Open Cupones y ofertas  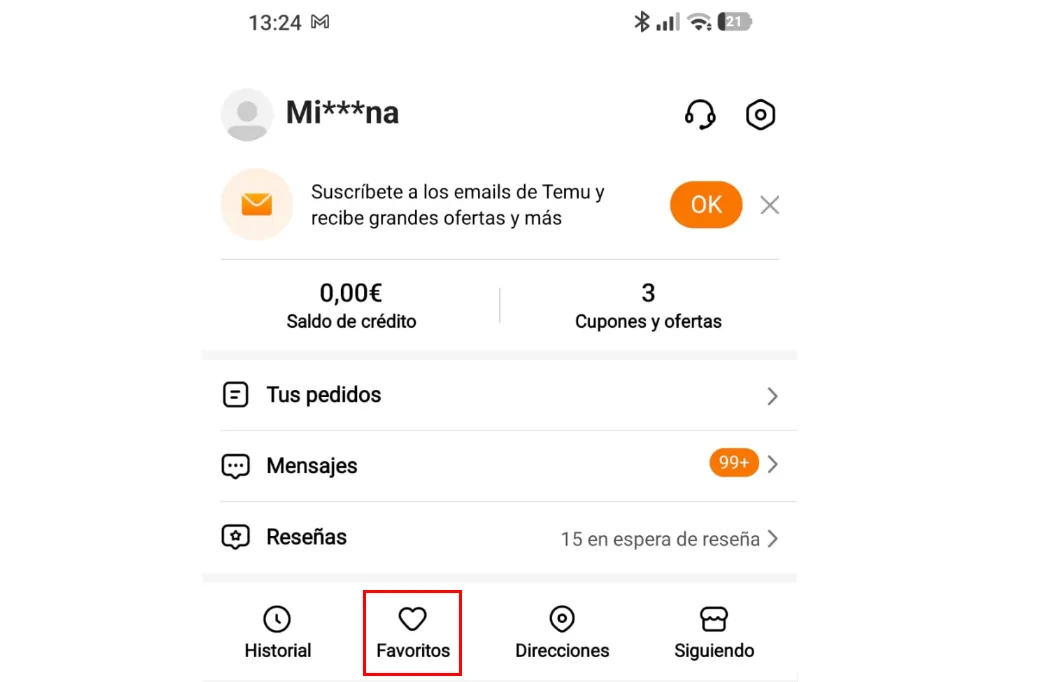648,306
